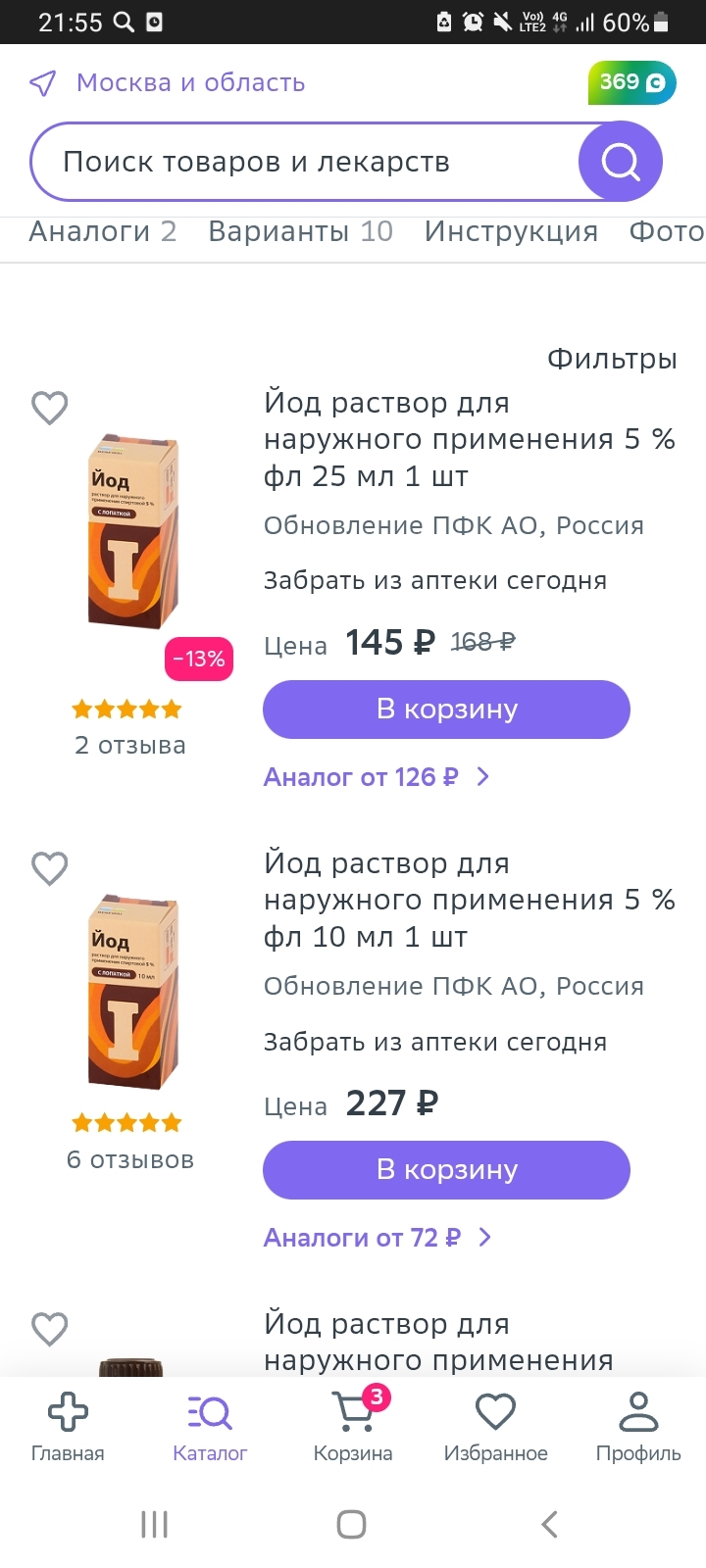Tap the system back button
The image size is (706, 1568).
point(549,1524)
